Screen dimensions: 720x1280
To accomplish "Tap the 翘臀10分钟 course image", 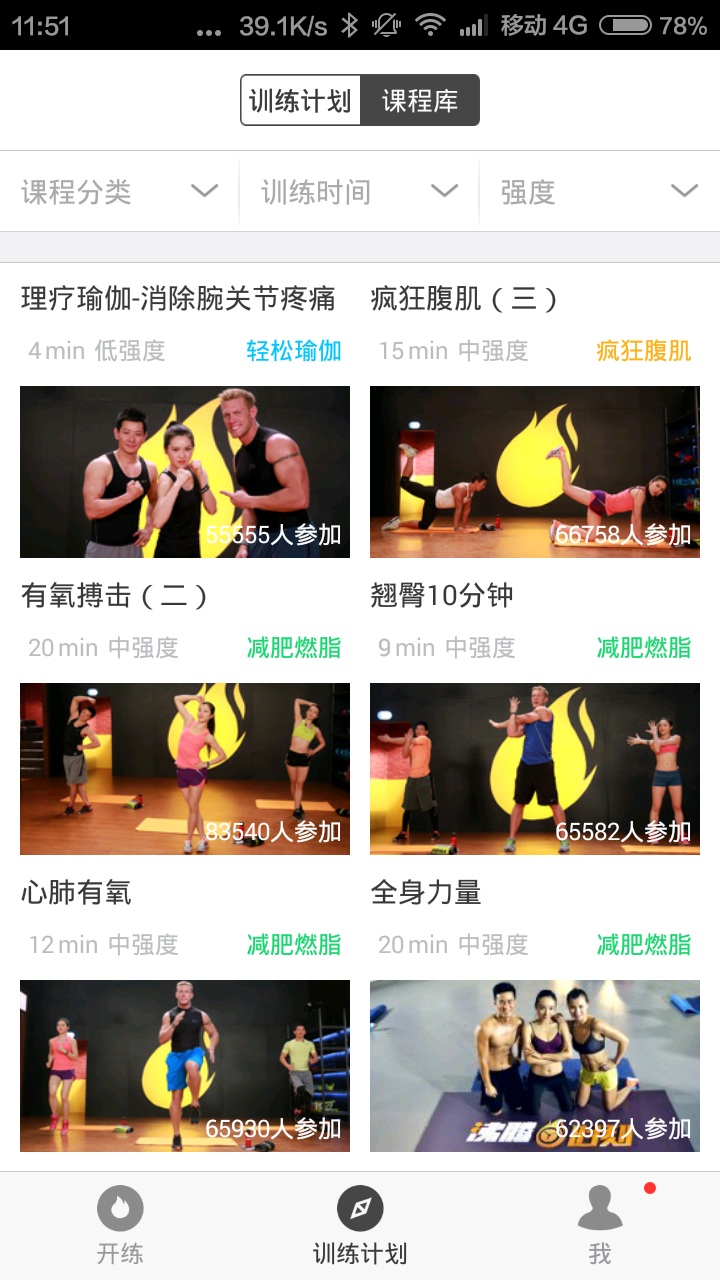I will [534, 768].
